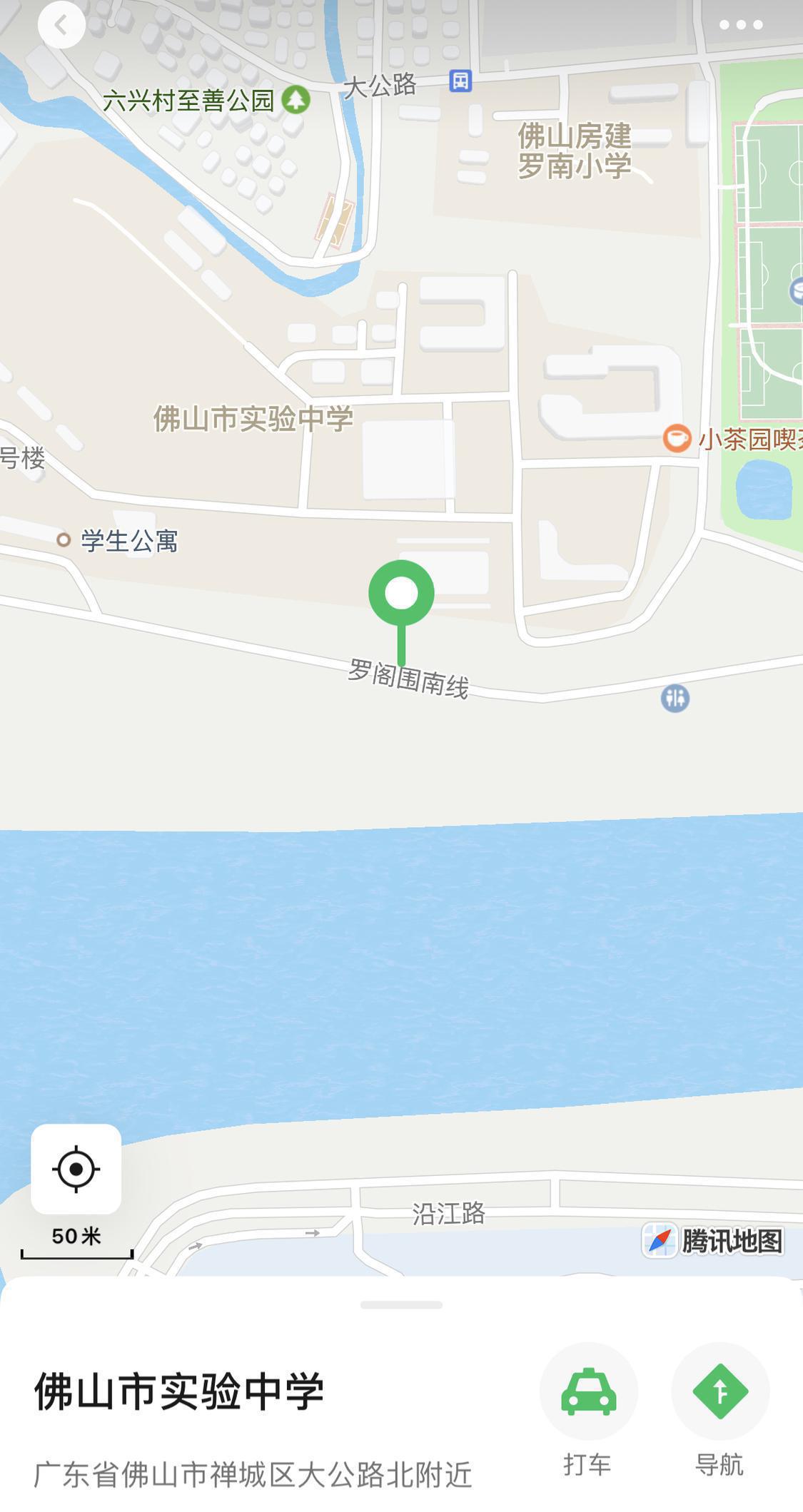Image resolution: width=803 pixels, height=1512 pixels.
Task: Tap 打车 to hail a taxi
Action: 588,1410
